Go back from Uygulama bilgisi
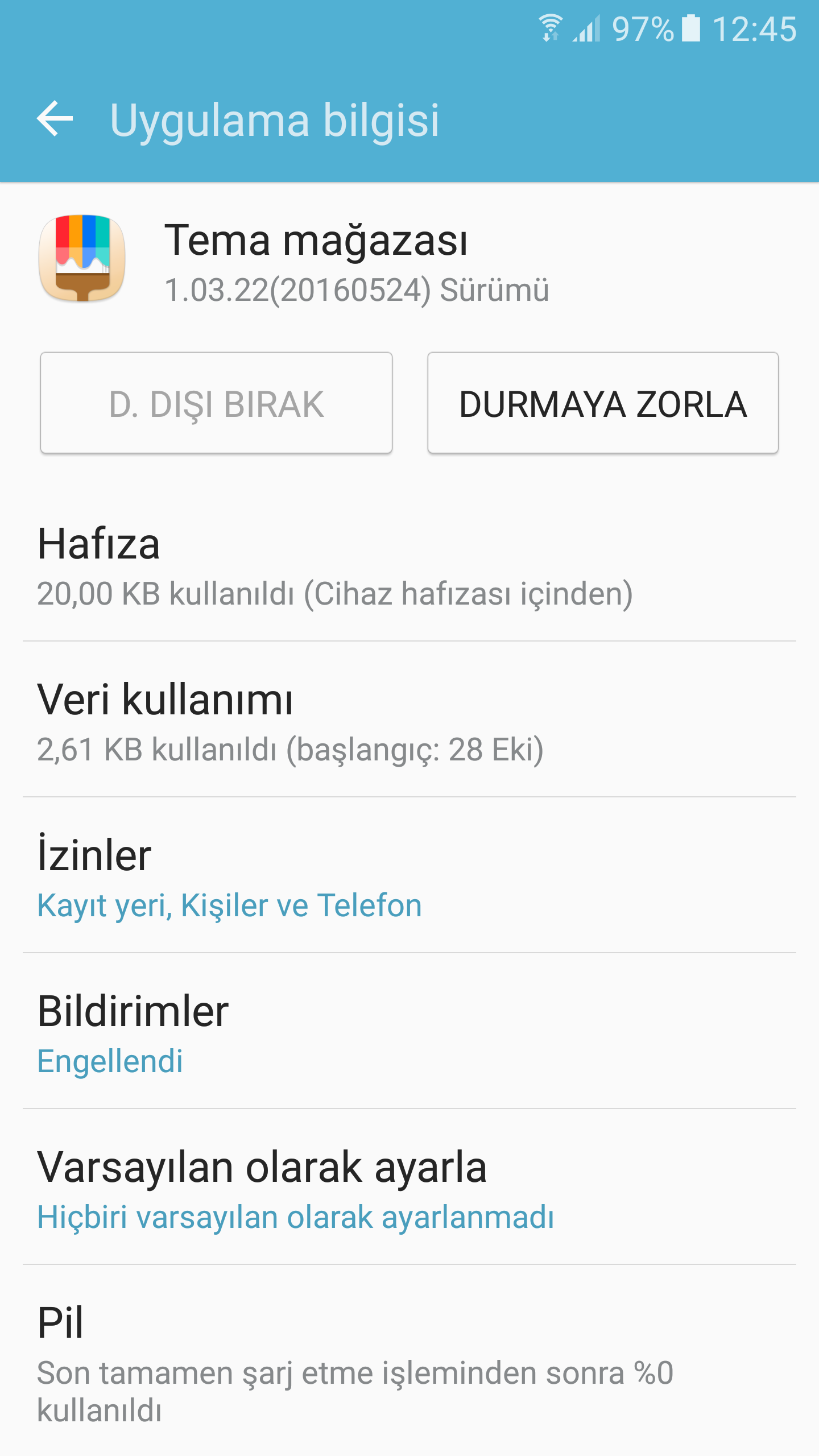The height and width of the screenshot is (1456, 819). click(55, 119)
